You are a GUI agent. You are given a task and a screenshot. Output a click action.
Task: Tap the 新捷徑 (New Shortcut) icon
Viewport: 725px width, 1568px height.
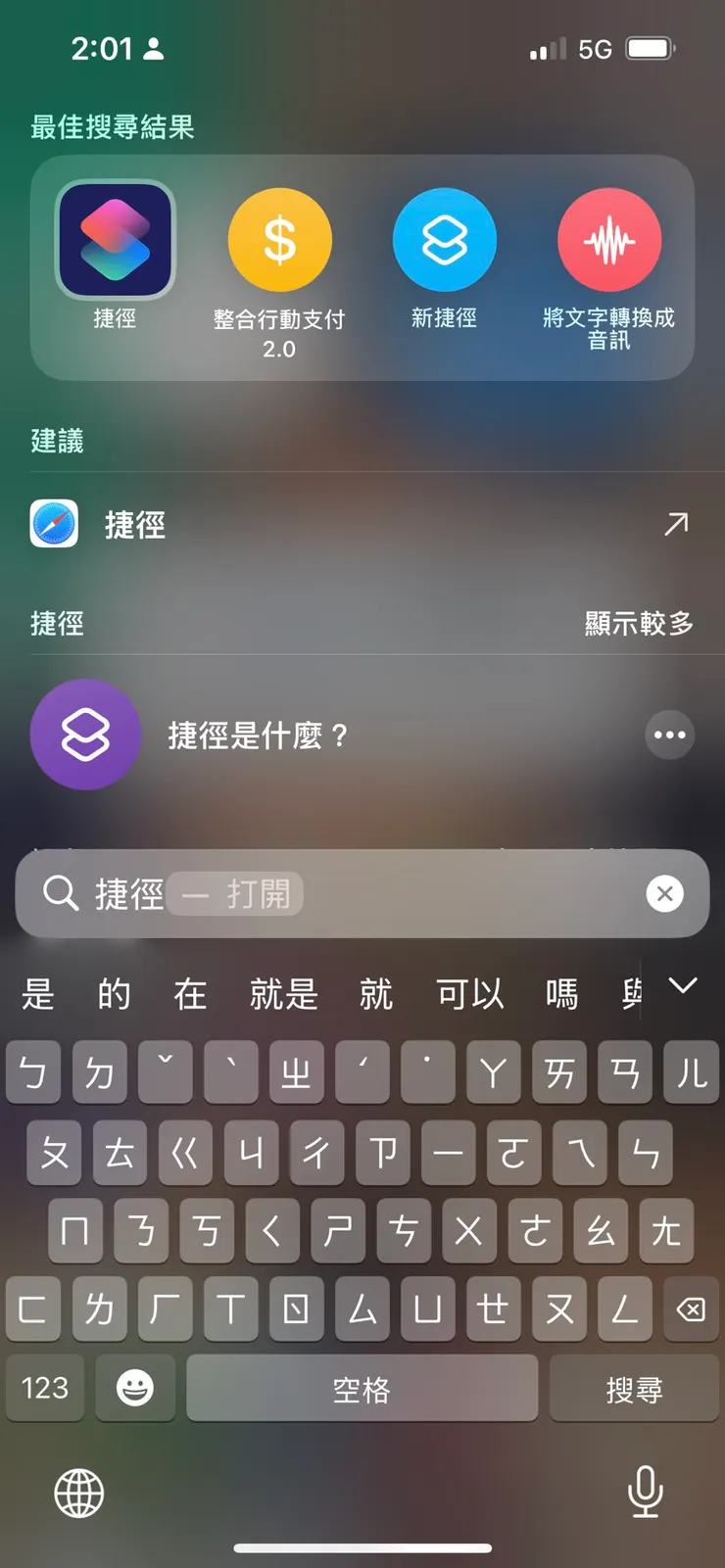[x=445, y=239]
